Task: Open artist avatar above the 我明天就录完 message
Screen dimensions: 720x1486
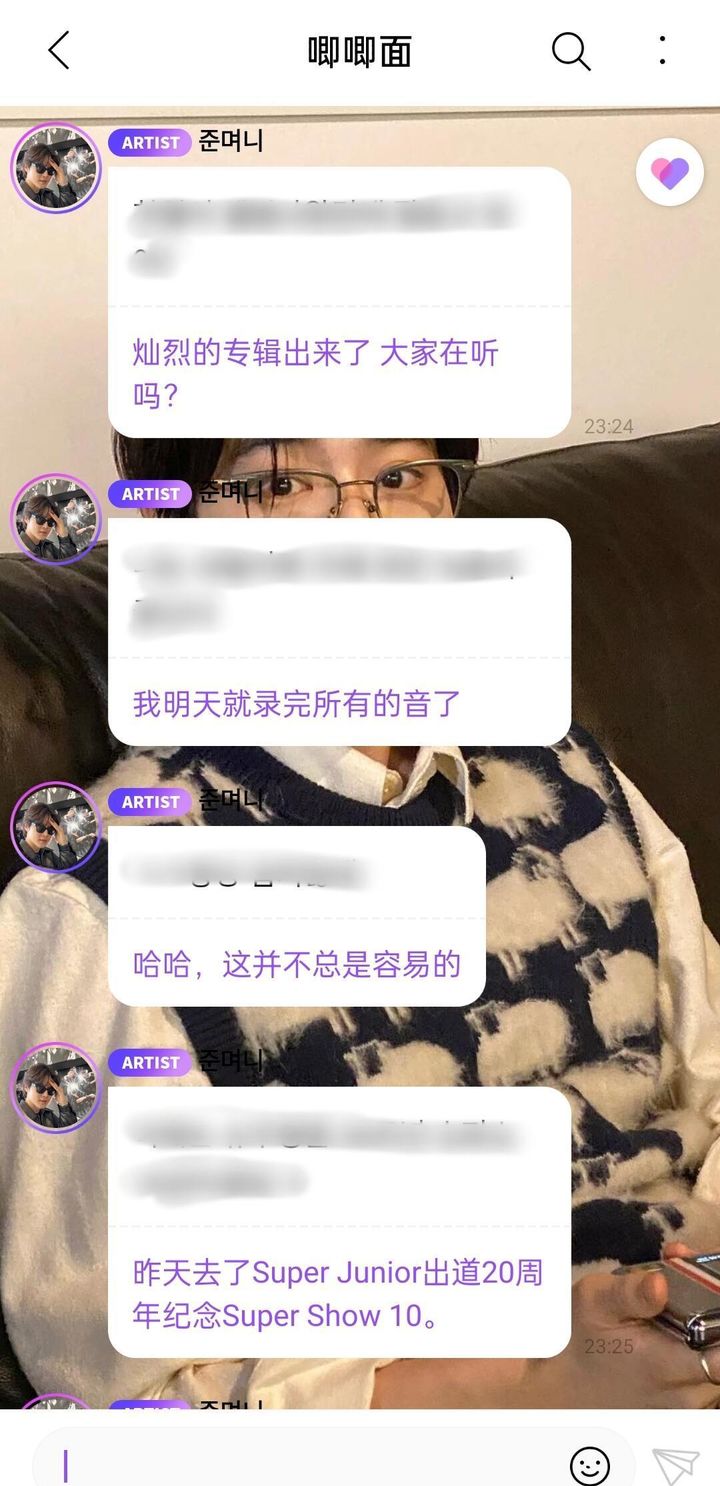Action: coord(56,520)
